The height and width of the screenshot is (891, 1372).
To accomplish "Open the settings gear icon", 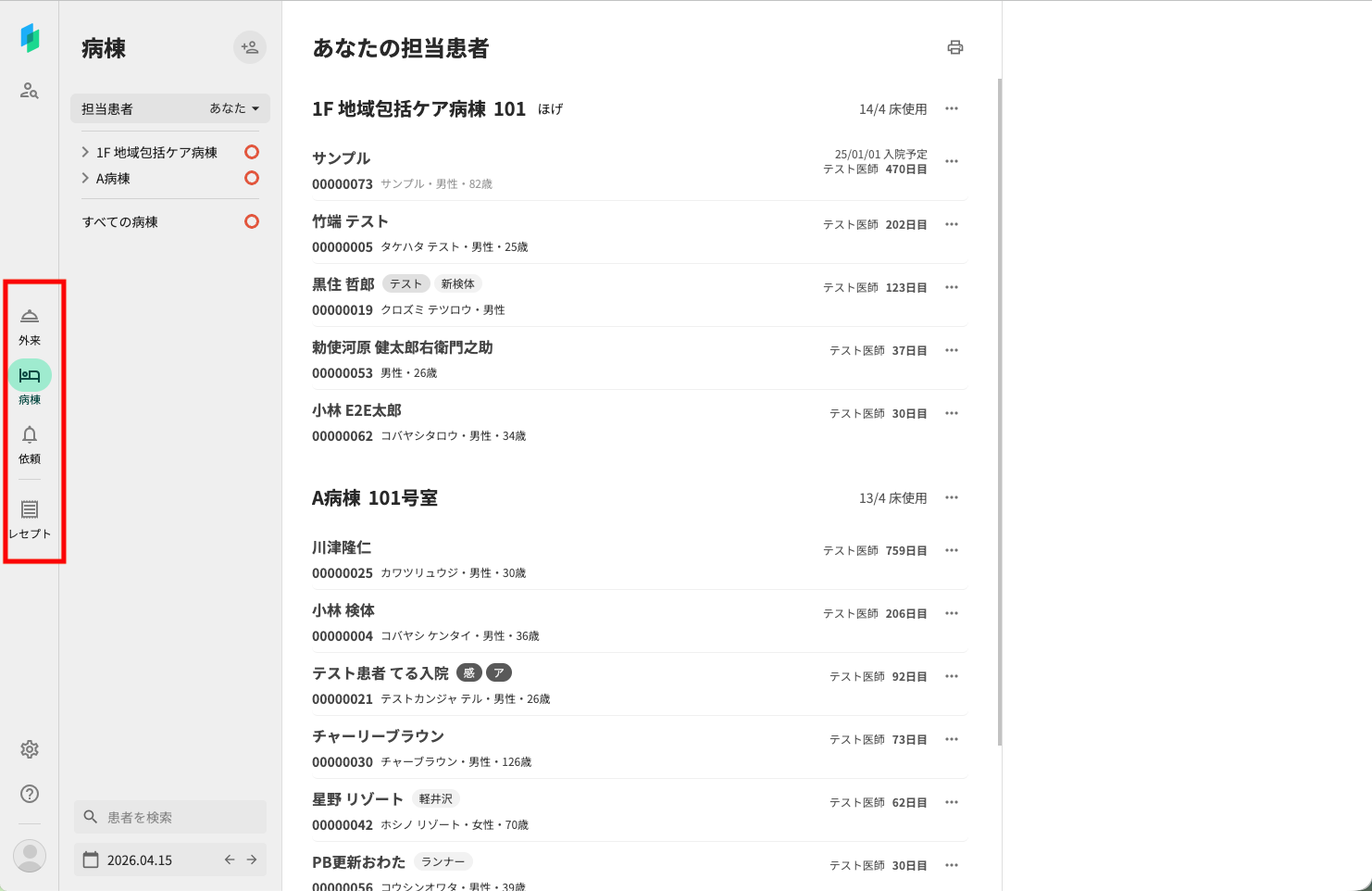I will (30, 749).
